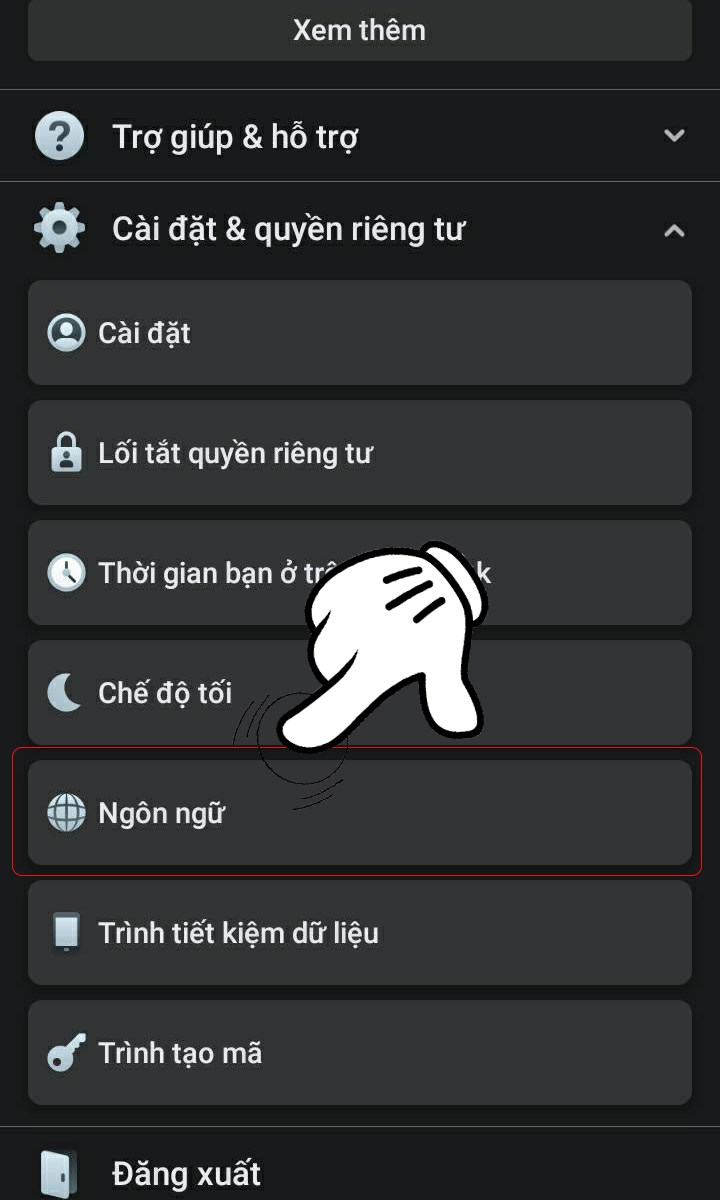Open Thời gian bạn ở trên Facebook

point(200,573)
